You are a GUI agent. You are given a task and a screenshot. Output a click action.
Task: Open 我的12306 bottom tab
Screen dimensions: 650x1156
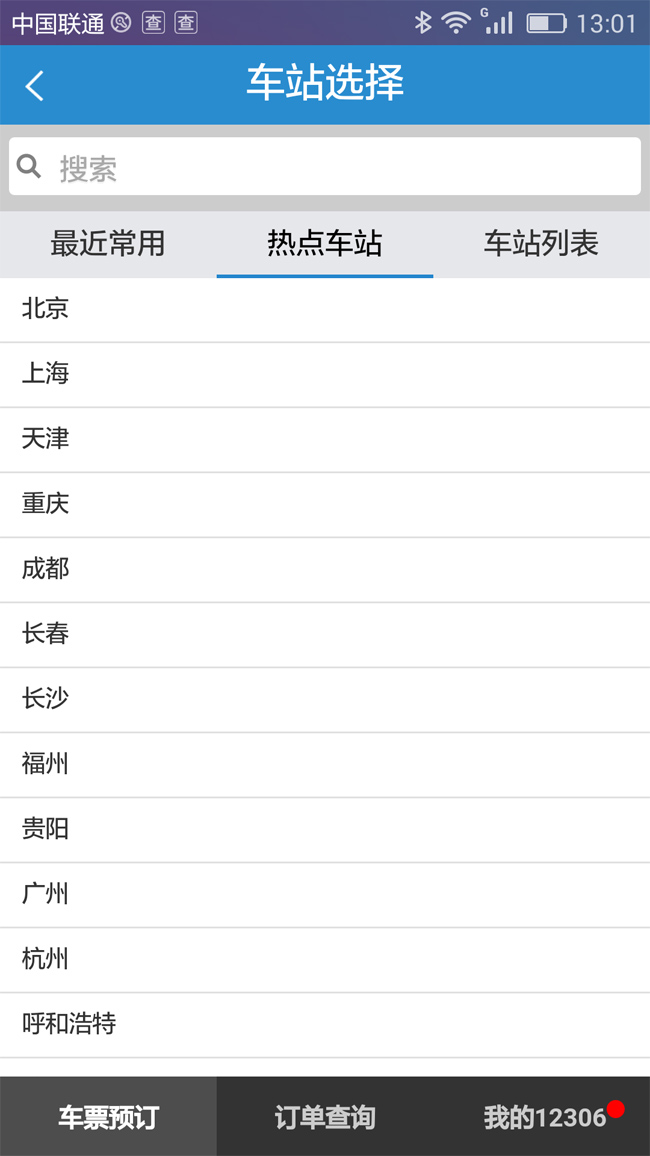coord(542,1116)
